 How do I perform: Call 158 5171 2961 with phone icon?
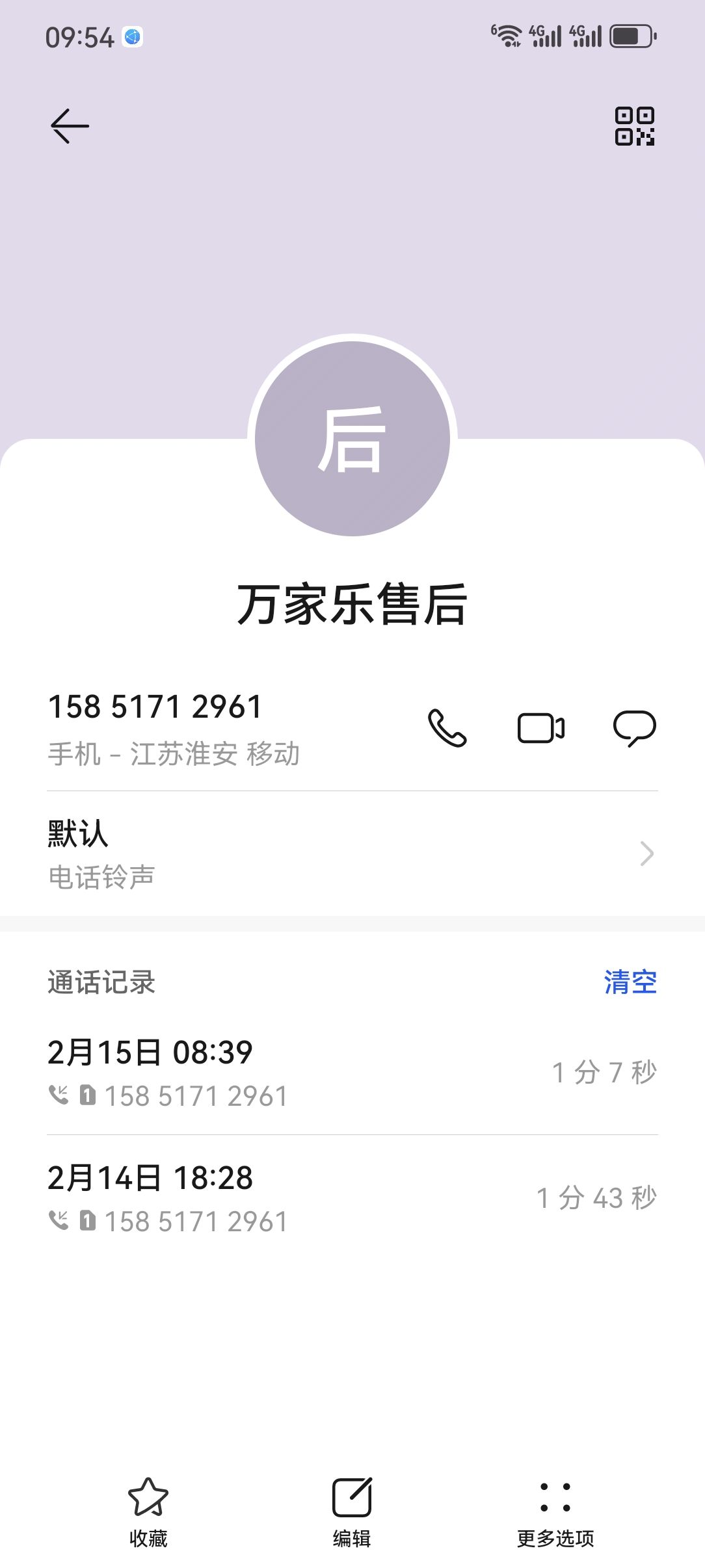(447, 728)
